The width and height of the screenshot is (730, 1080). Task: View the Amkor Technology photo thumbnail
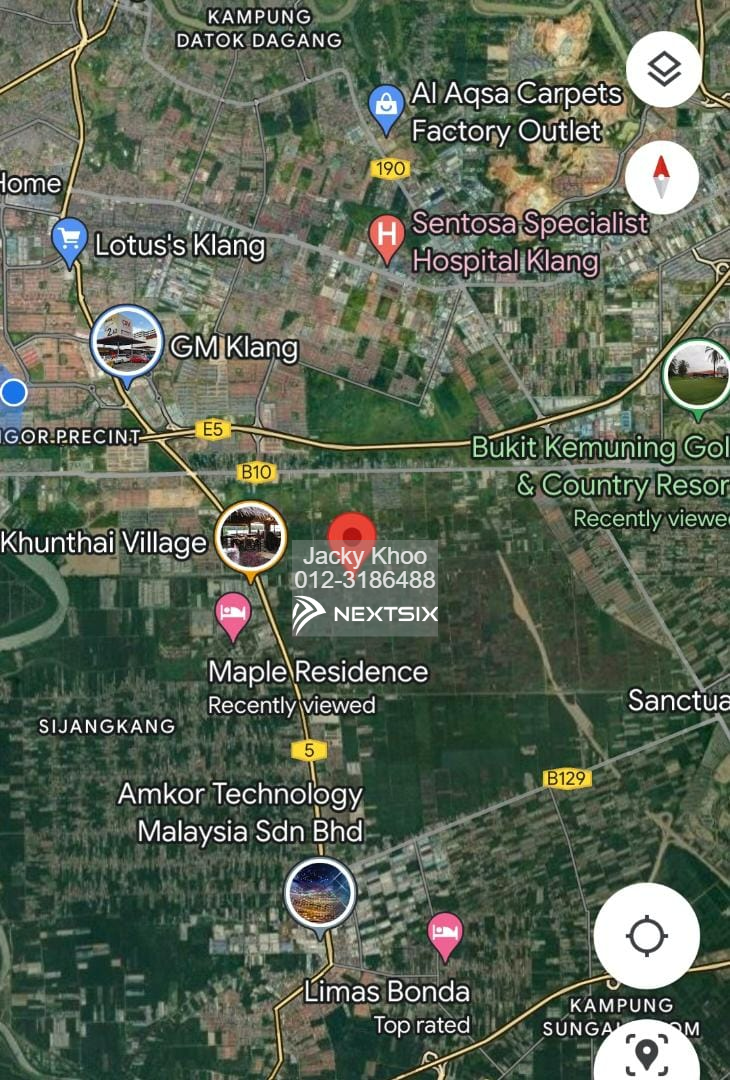pos(320,893)
